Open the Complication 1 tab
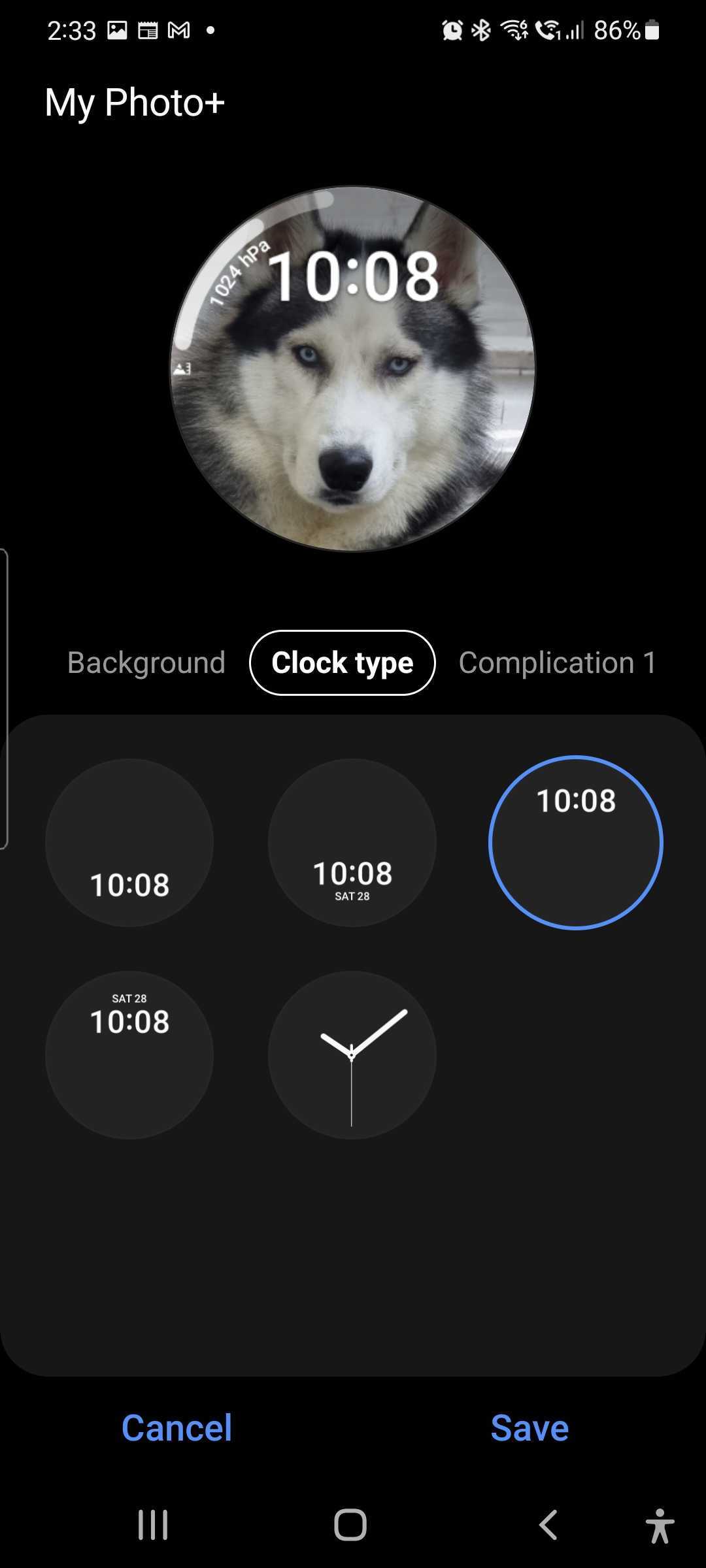 click(x=557, y=662)
